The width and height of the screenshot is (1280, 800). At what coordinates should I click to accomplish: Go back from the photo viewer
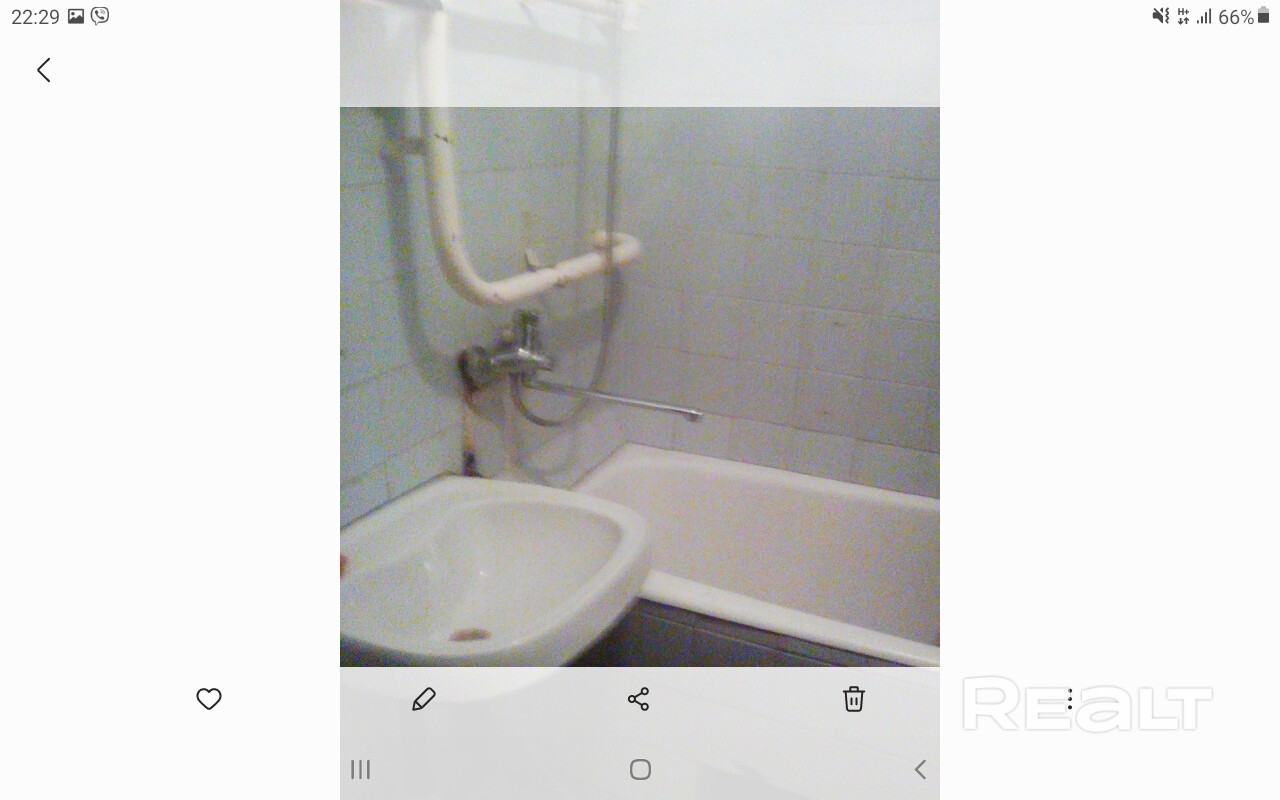point(44,70)
